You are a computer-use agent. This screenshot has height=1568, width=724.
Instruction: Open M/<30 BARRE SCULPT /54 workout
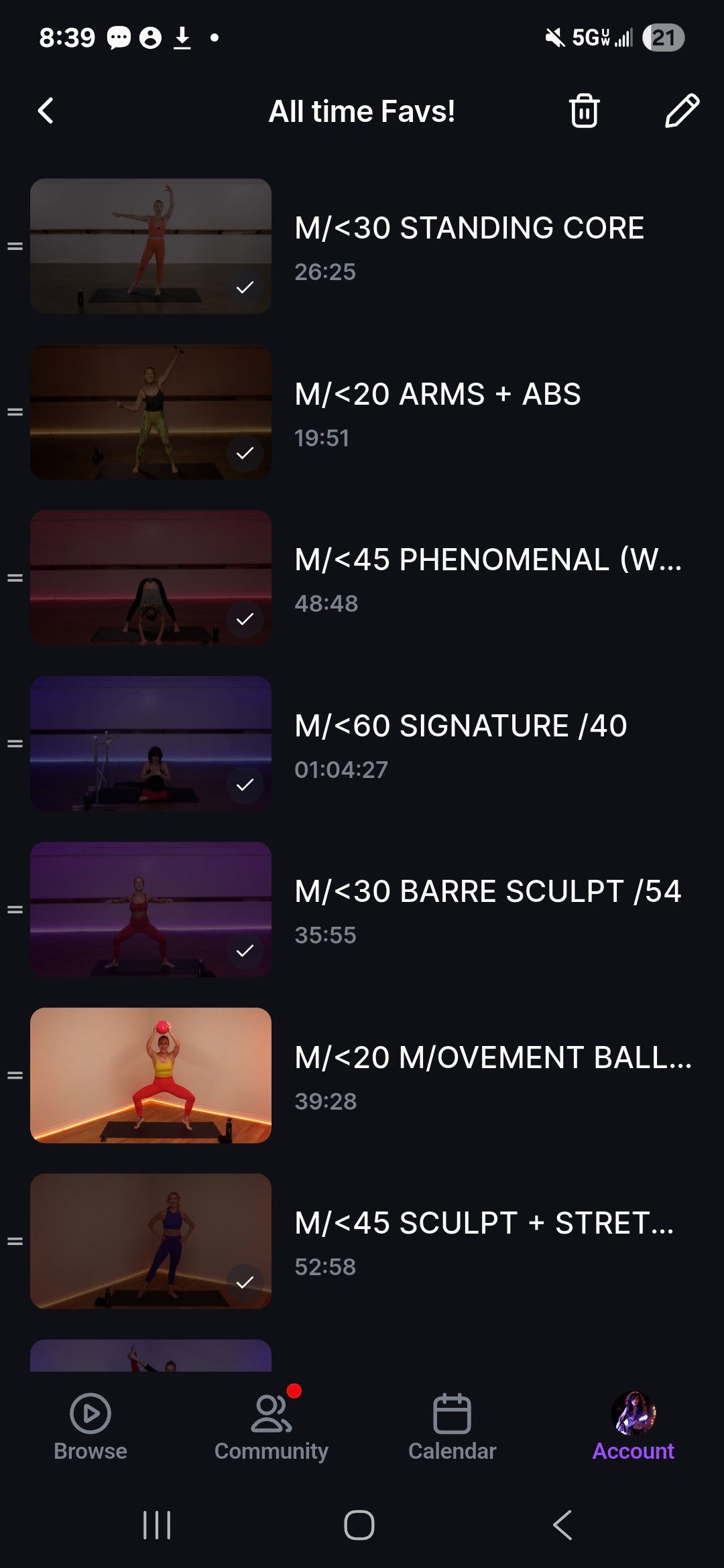click(x=487, y=892)
